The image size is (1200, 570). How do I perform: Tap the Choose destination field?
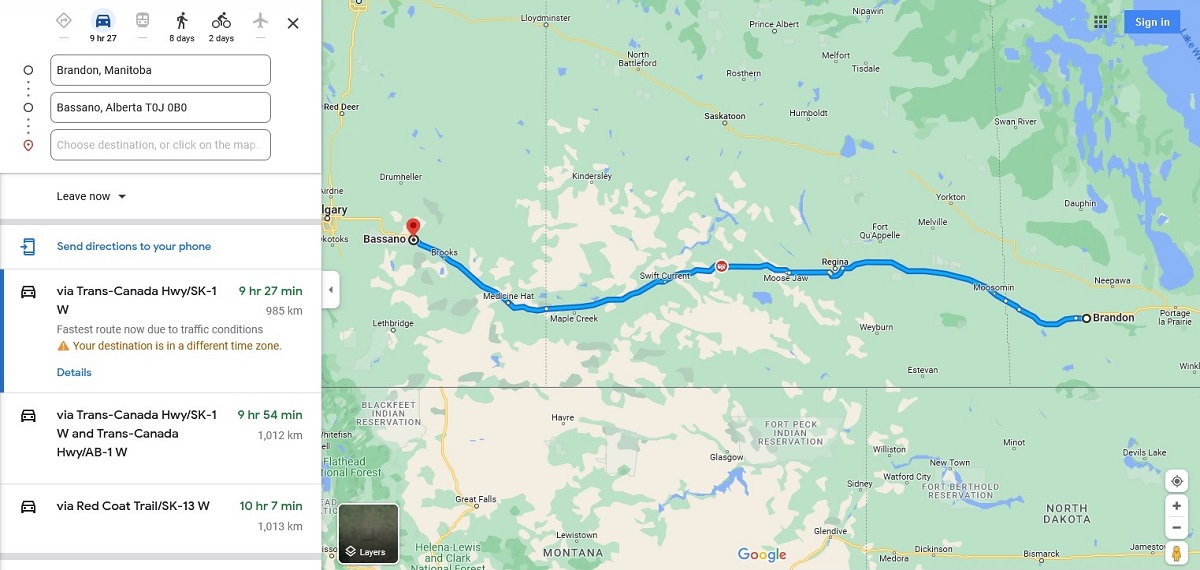coord(159,145)
